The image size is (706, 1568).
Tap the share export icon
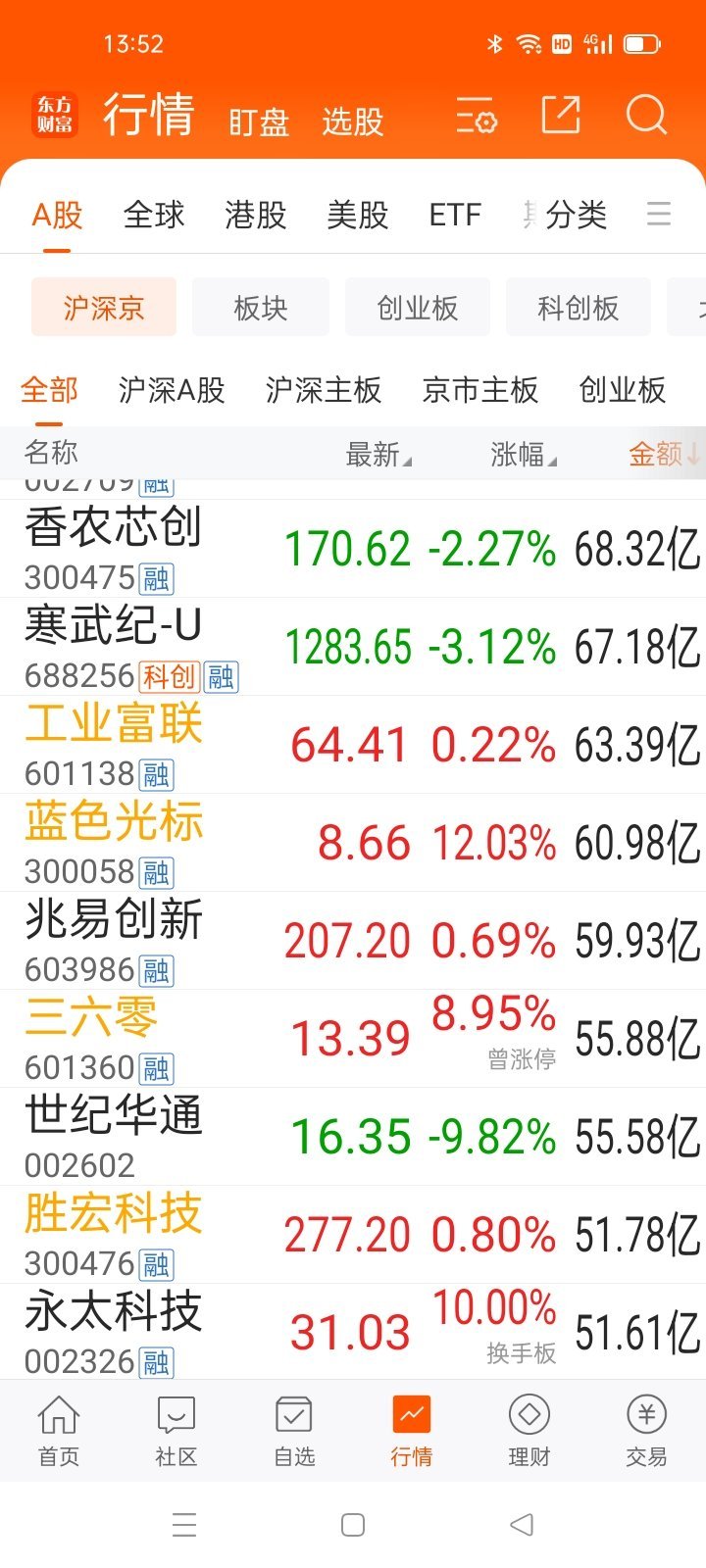click(561, 116)
